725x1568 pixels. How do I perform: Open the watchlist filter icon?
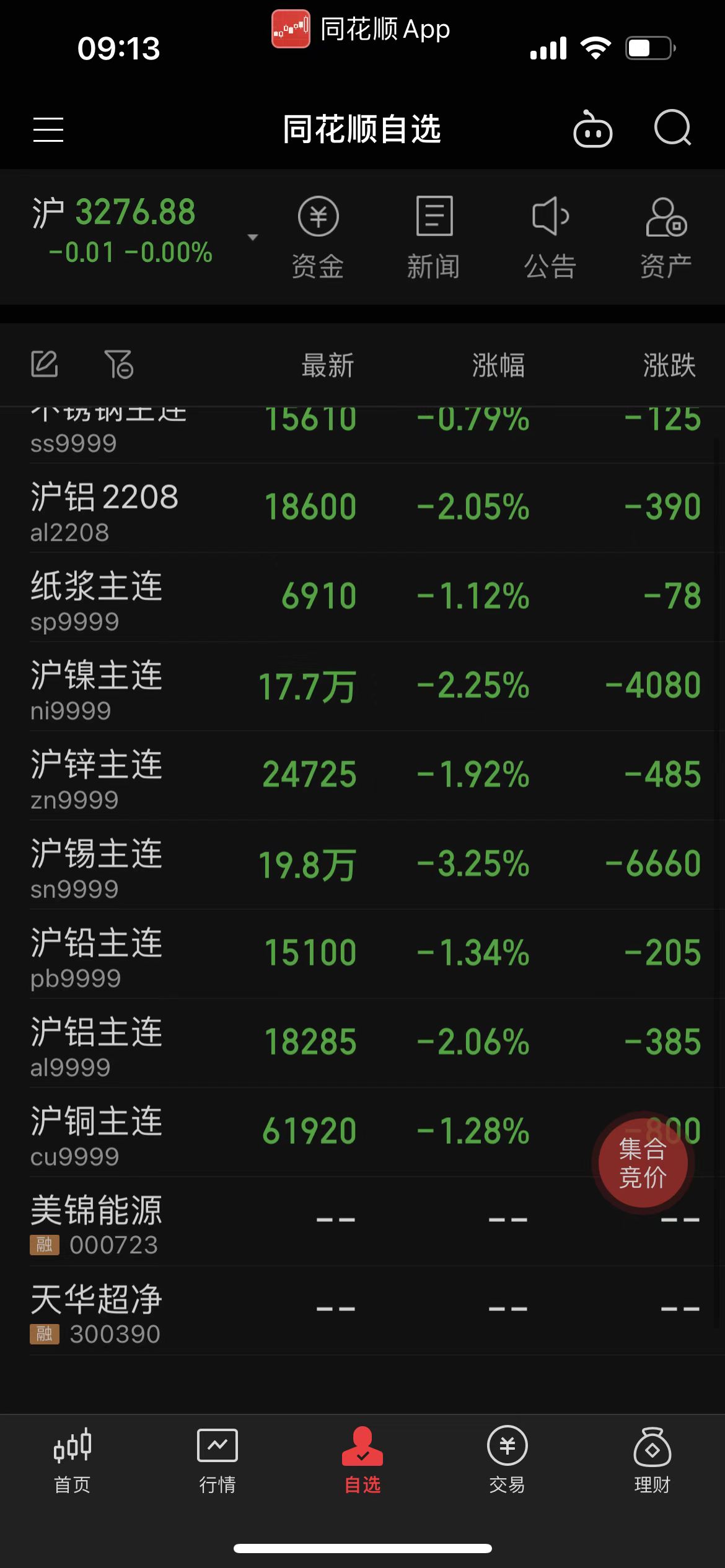(x=119, y=364)
